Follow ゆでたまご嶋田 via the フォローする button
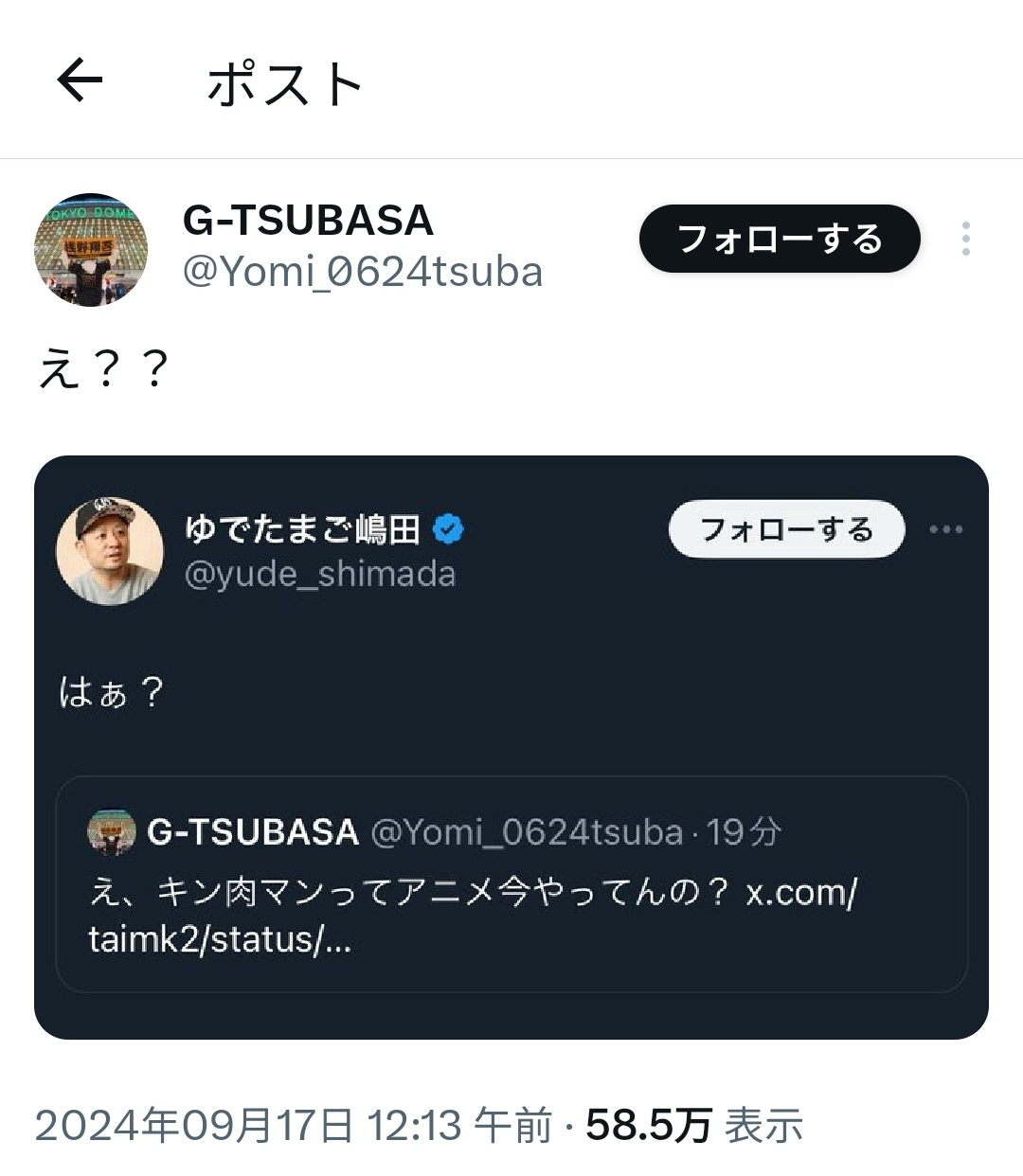Screen dimensions: 1023x1176 pos(786,530)
